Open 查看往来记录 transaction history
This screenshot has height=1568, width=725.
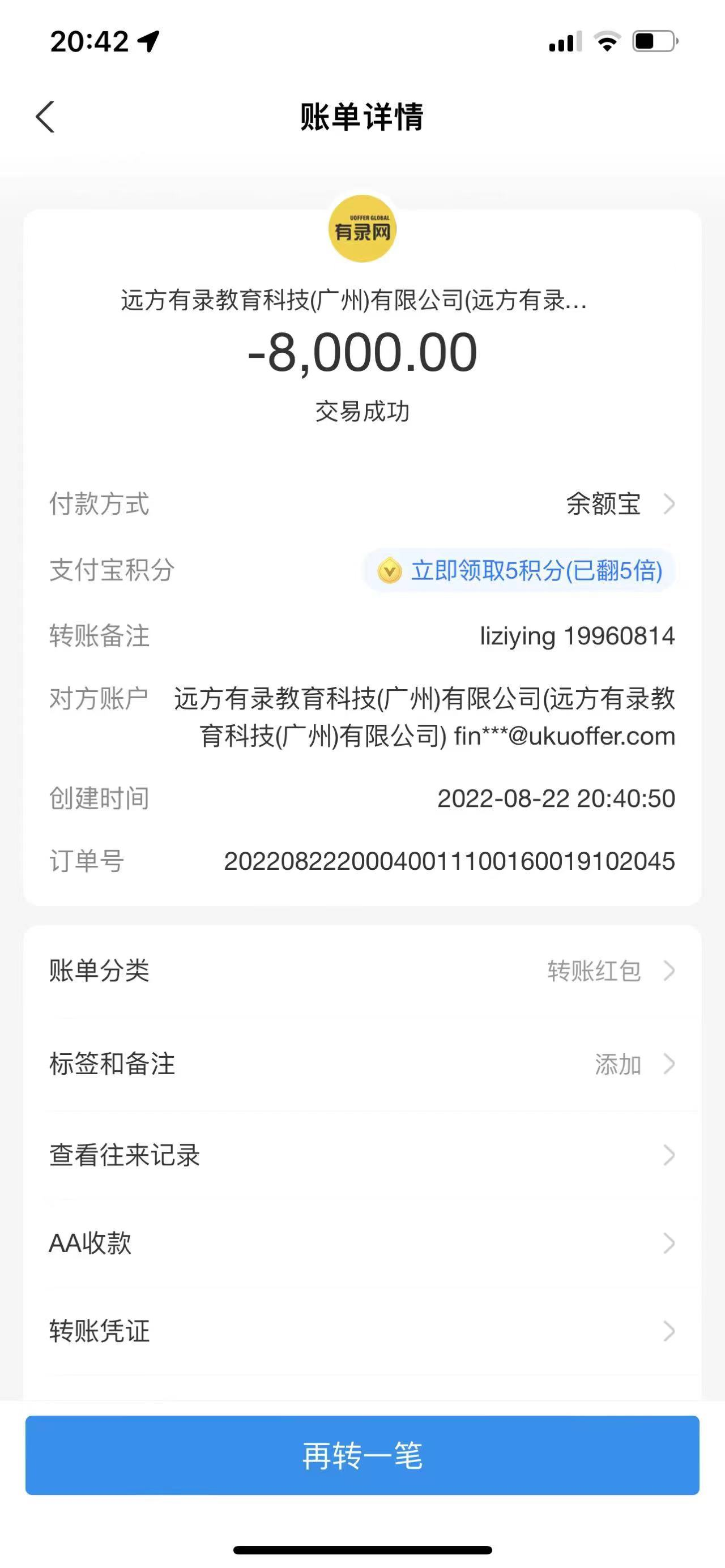362,1155
